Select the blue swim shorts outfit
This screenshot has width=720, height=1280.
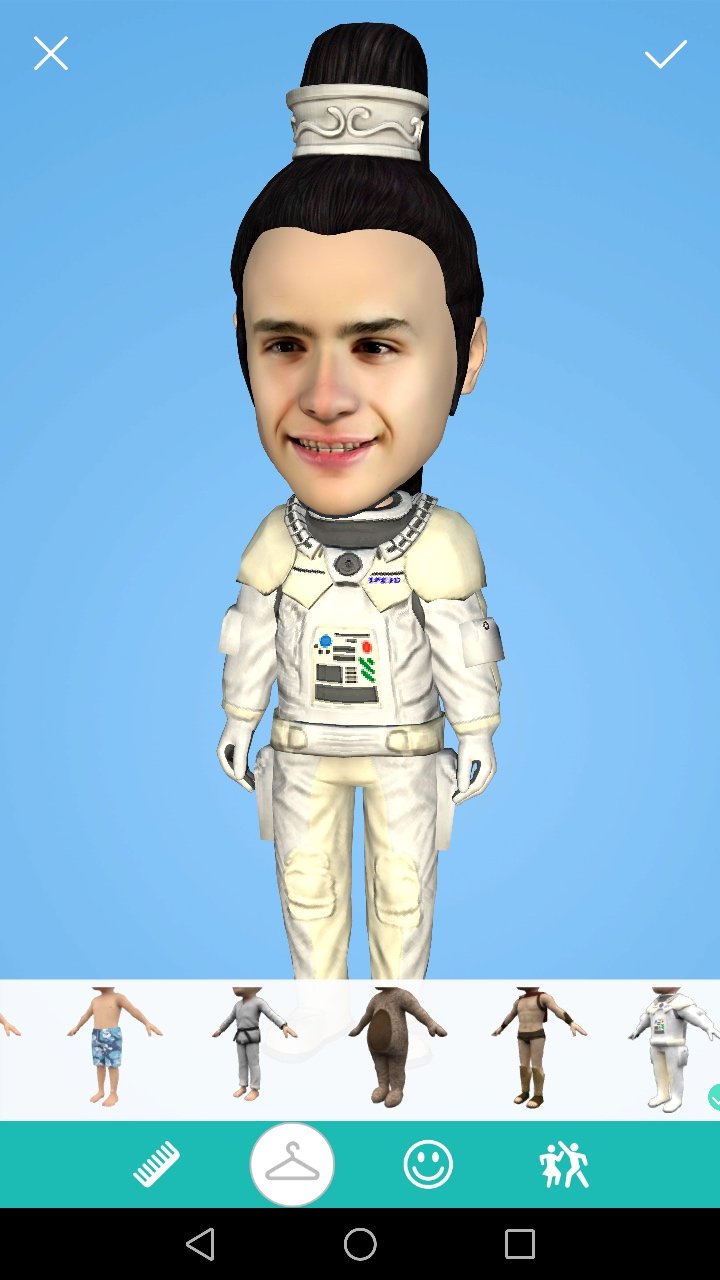tap(106, 1047)
